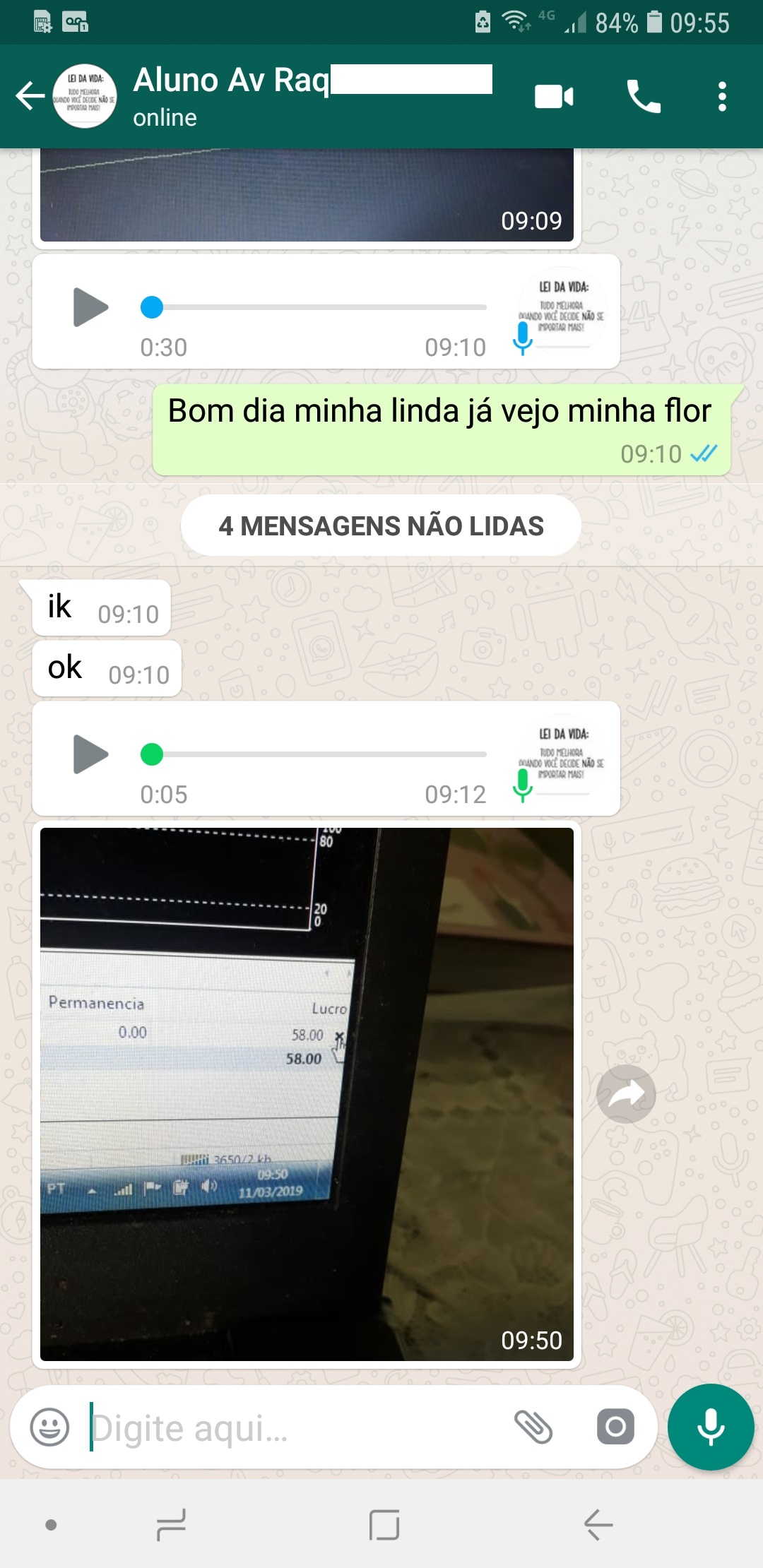Open the overflow menu
The width and height of the screenshot is (763, 1568).
[x=721, y=96]
